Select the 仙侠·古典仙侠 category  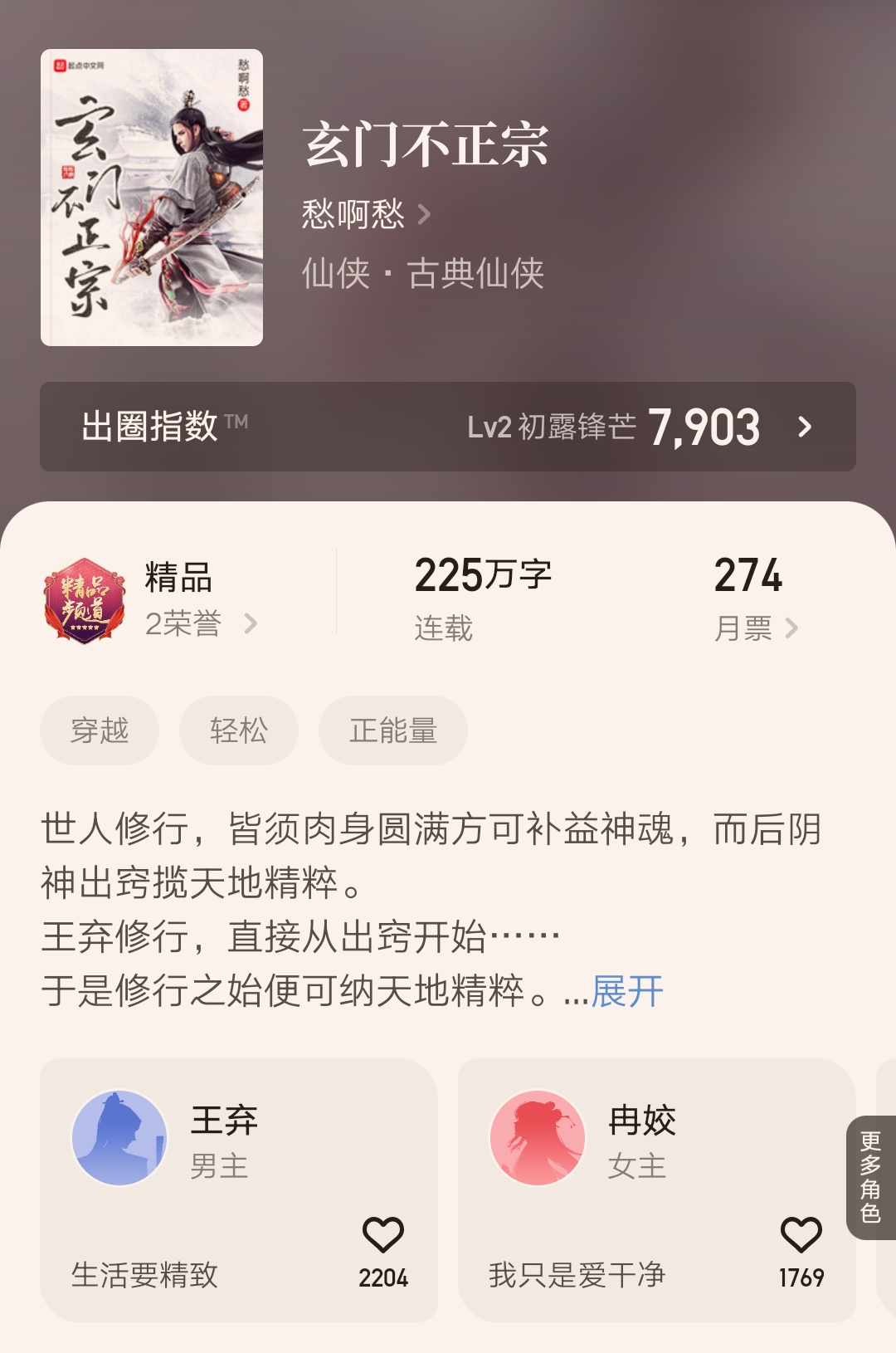[424, 275]
